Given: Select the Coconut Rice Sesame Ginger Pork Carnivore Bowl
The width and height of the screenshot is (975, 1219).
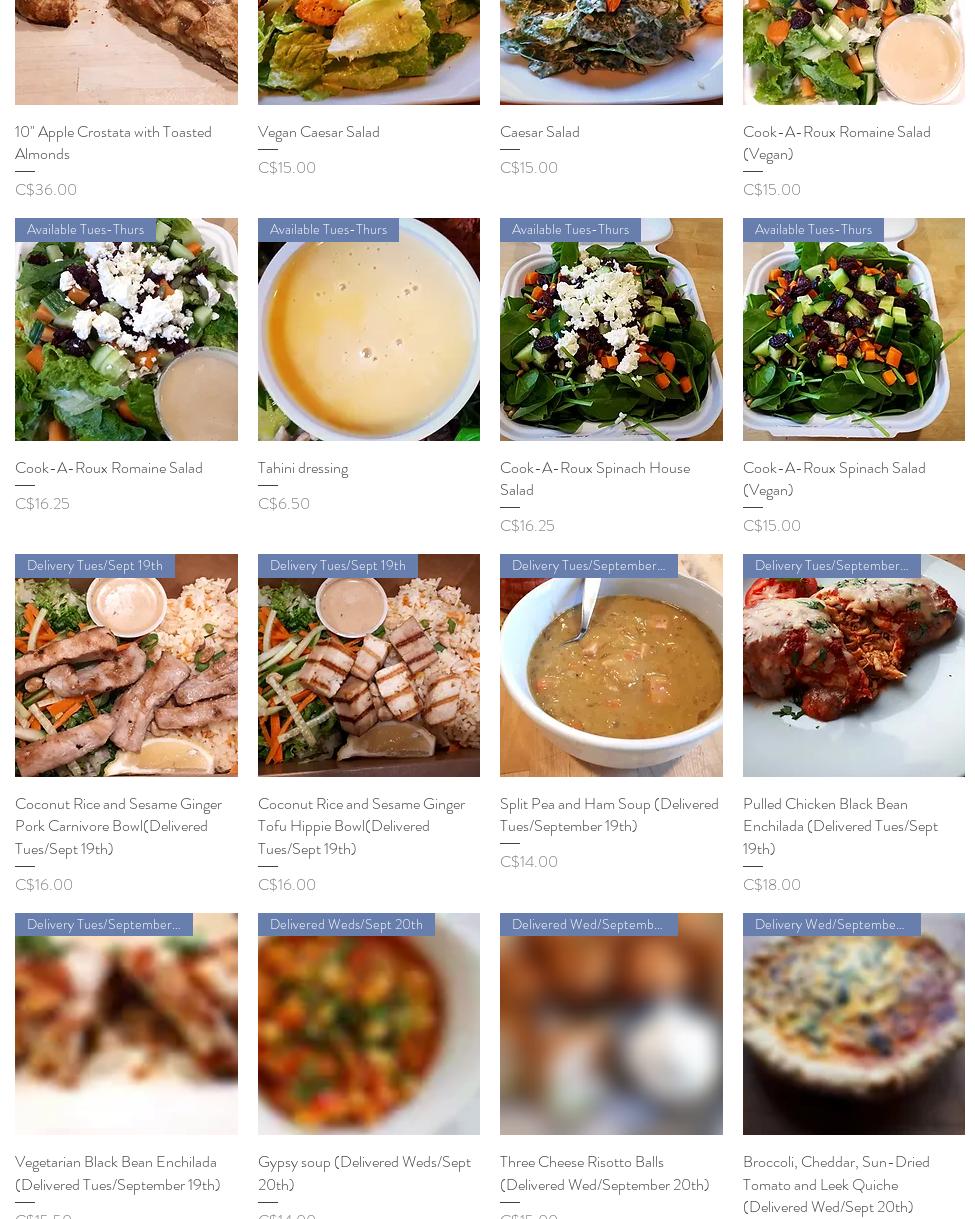Looking at the screenshot, I should point(118,825).
